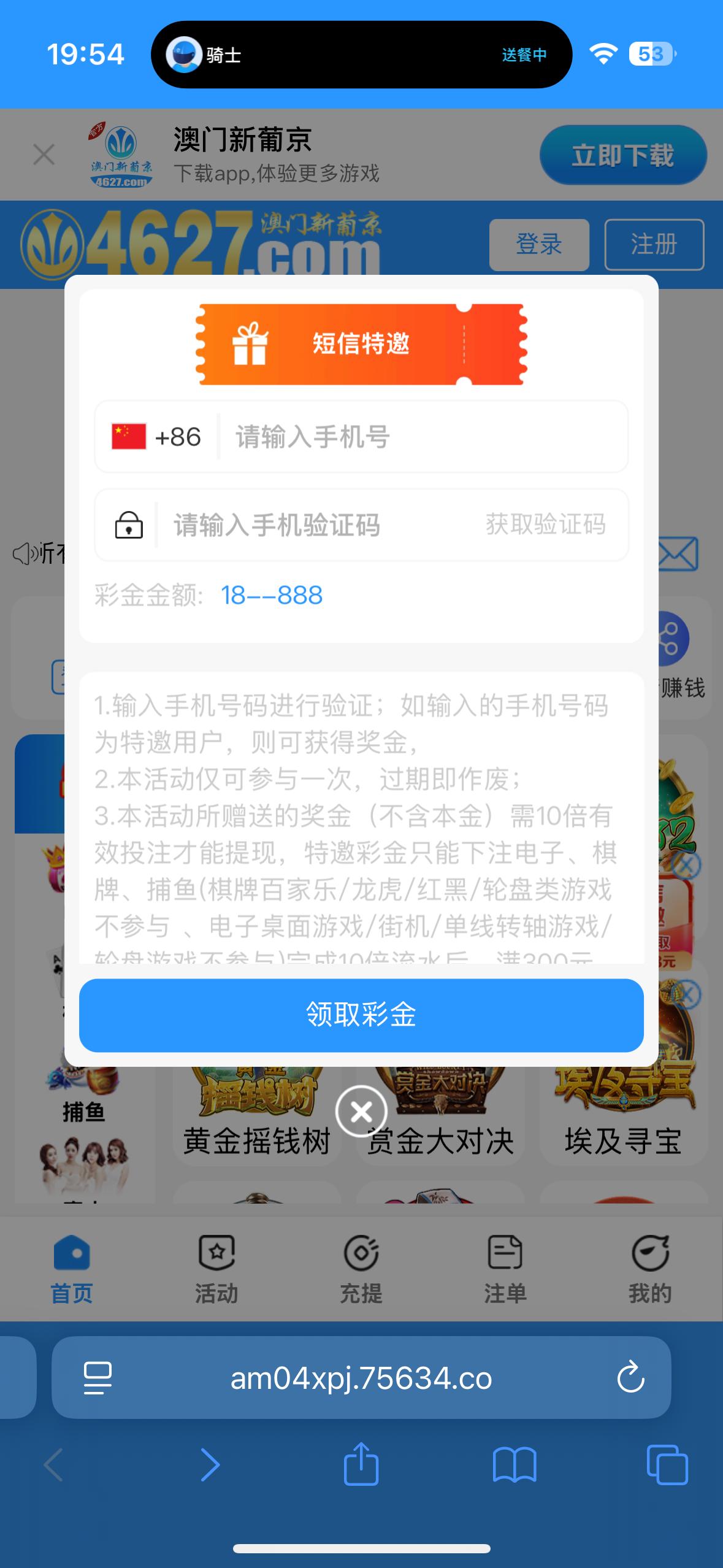The image size is (723, 1568).
Task: Reload the page in Safari
Action: click(630, 1378)
